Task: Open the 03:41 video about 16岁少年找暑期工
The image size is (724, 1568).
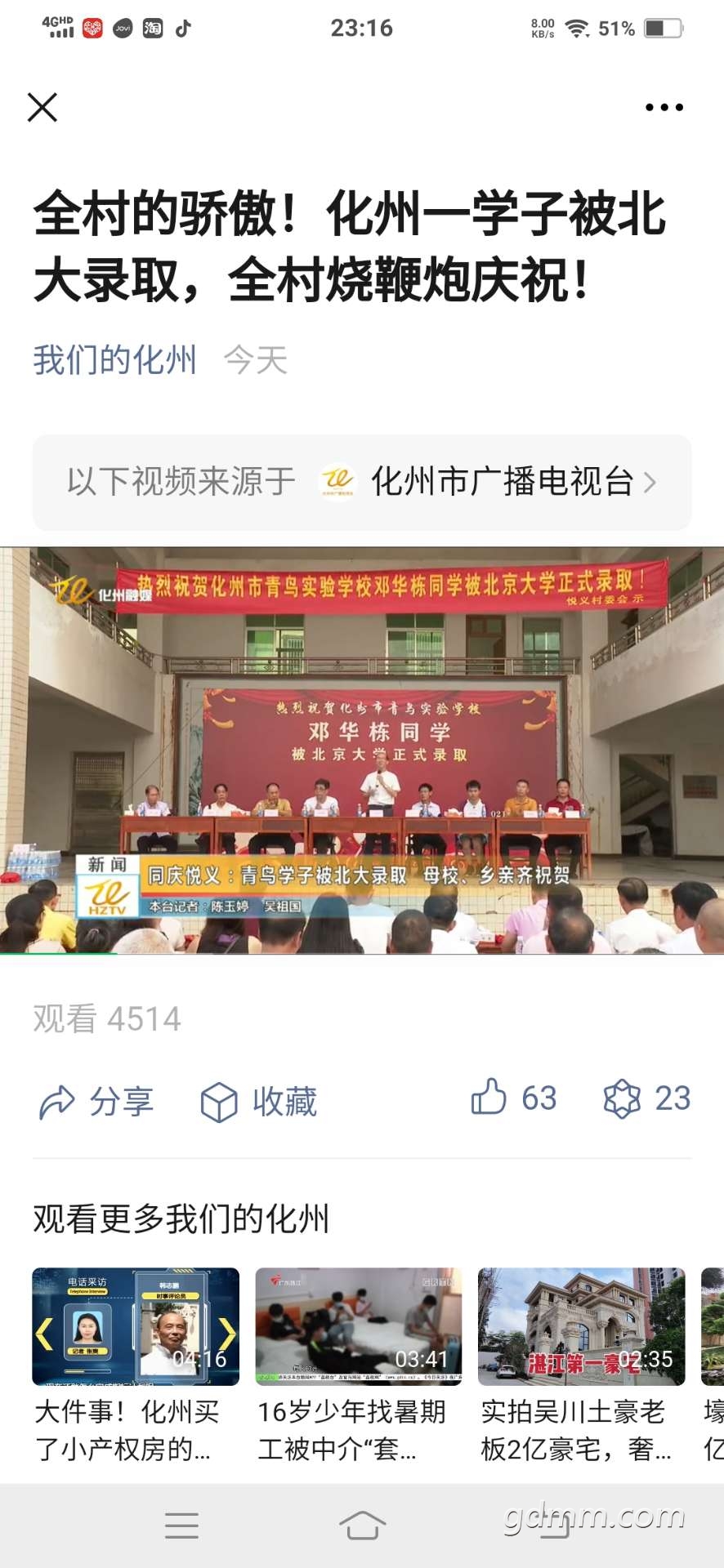Action: [359, 1326]
